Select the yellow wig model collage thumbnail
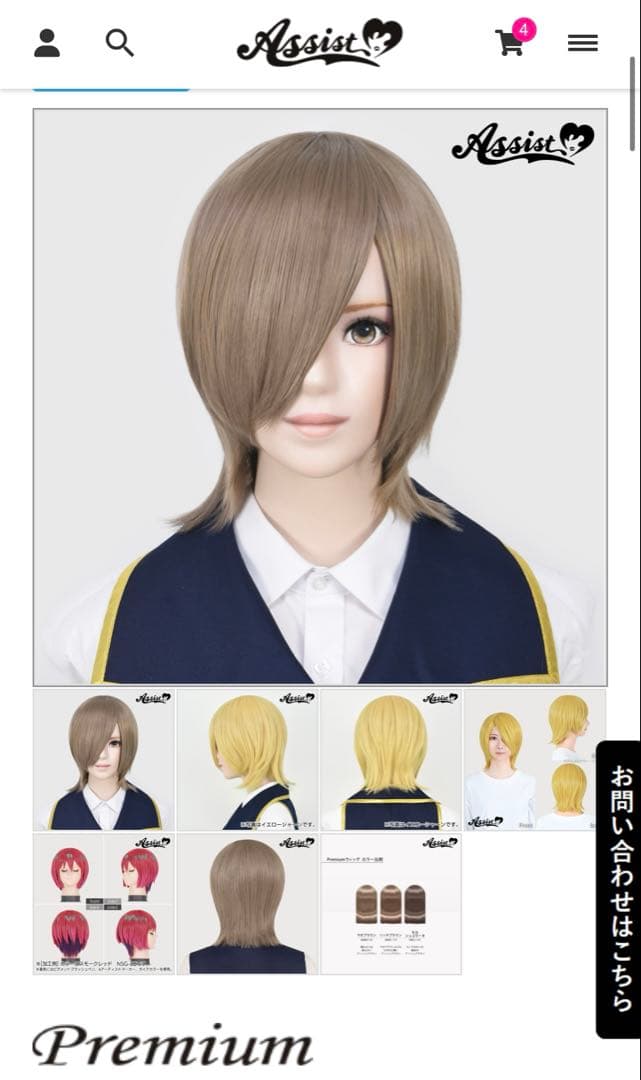Viewport: 641px width, 1080px height. (x=534, y=760)
